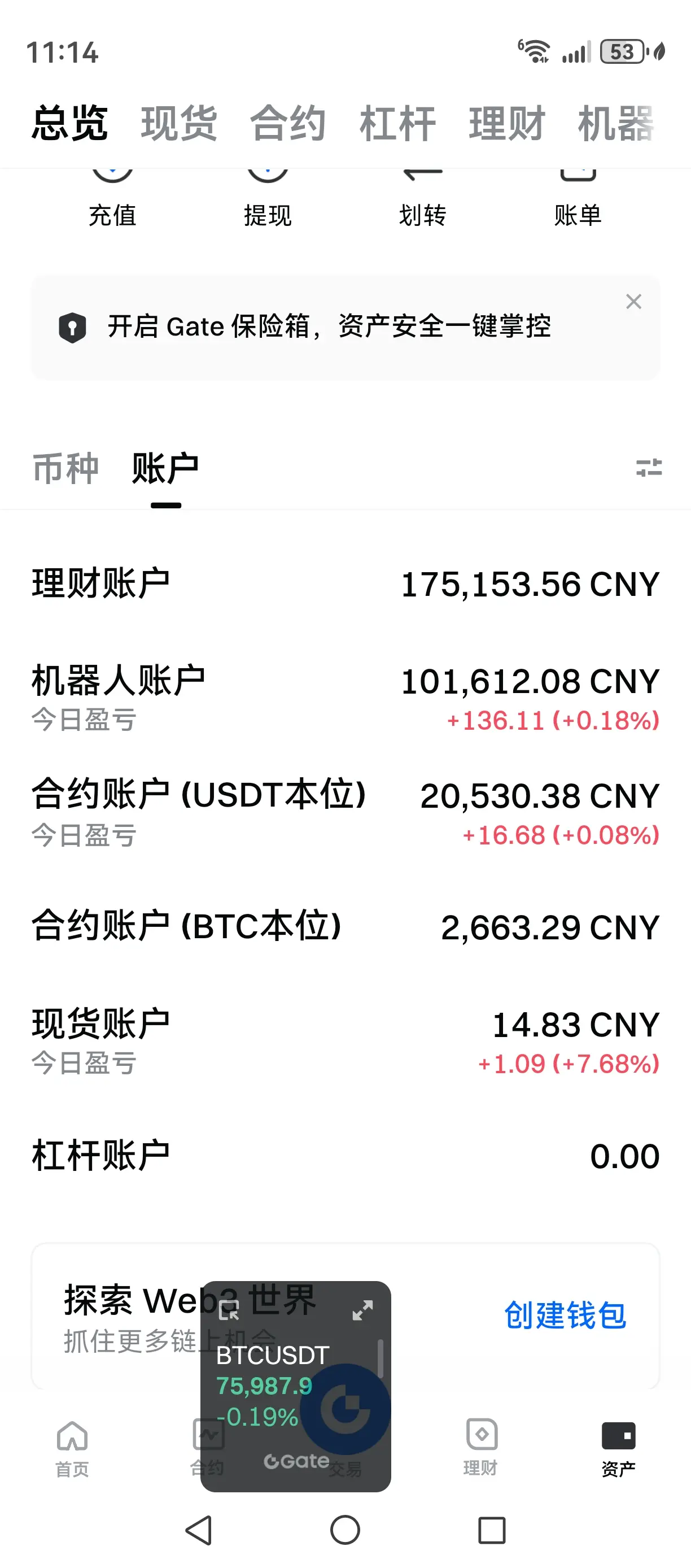Switch to the 理财 top tab
The width and height of the screenshot is (691, 1568).
pos(506,124)
